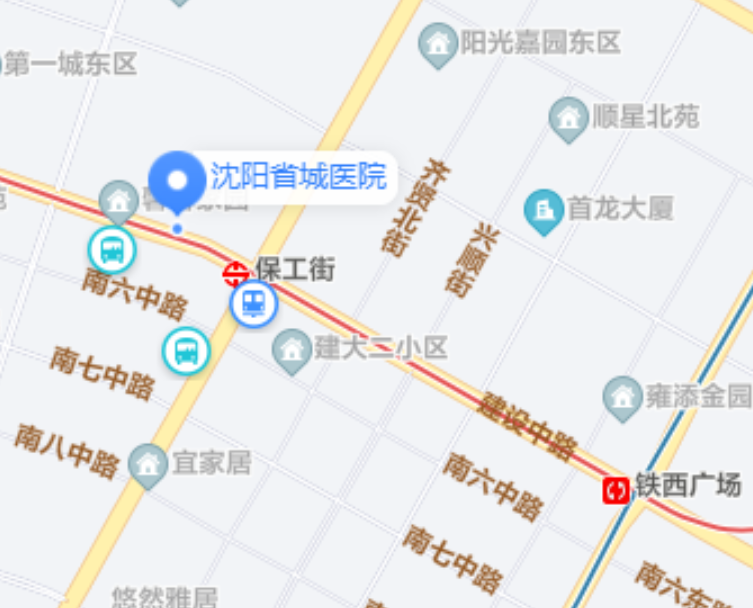Select the 阳光嘉园东区 residential marker
This screenshot has width=753, height=608.
point(438,43)
